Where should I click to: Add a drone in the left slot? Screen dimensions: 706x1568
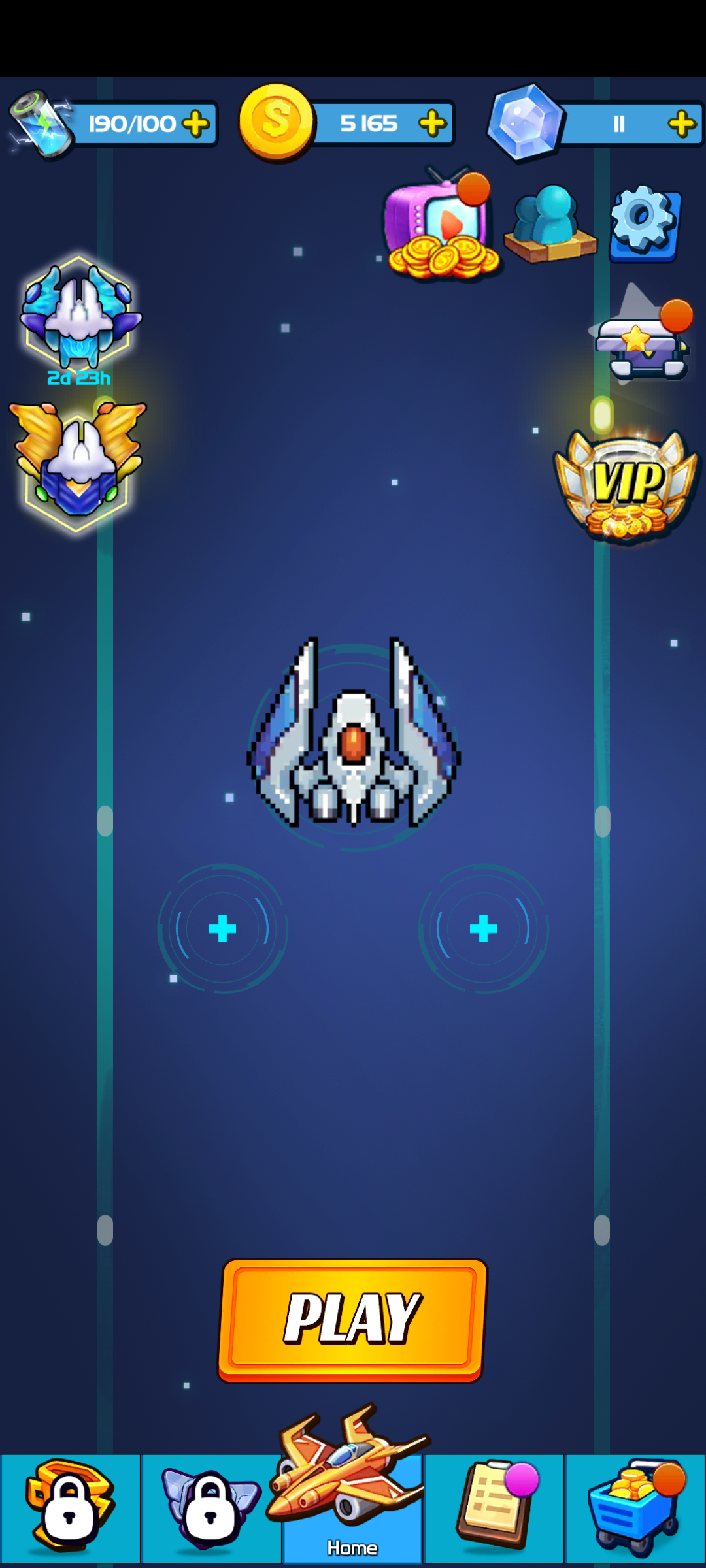[222, 928]
